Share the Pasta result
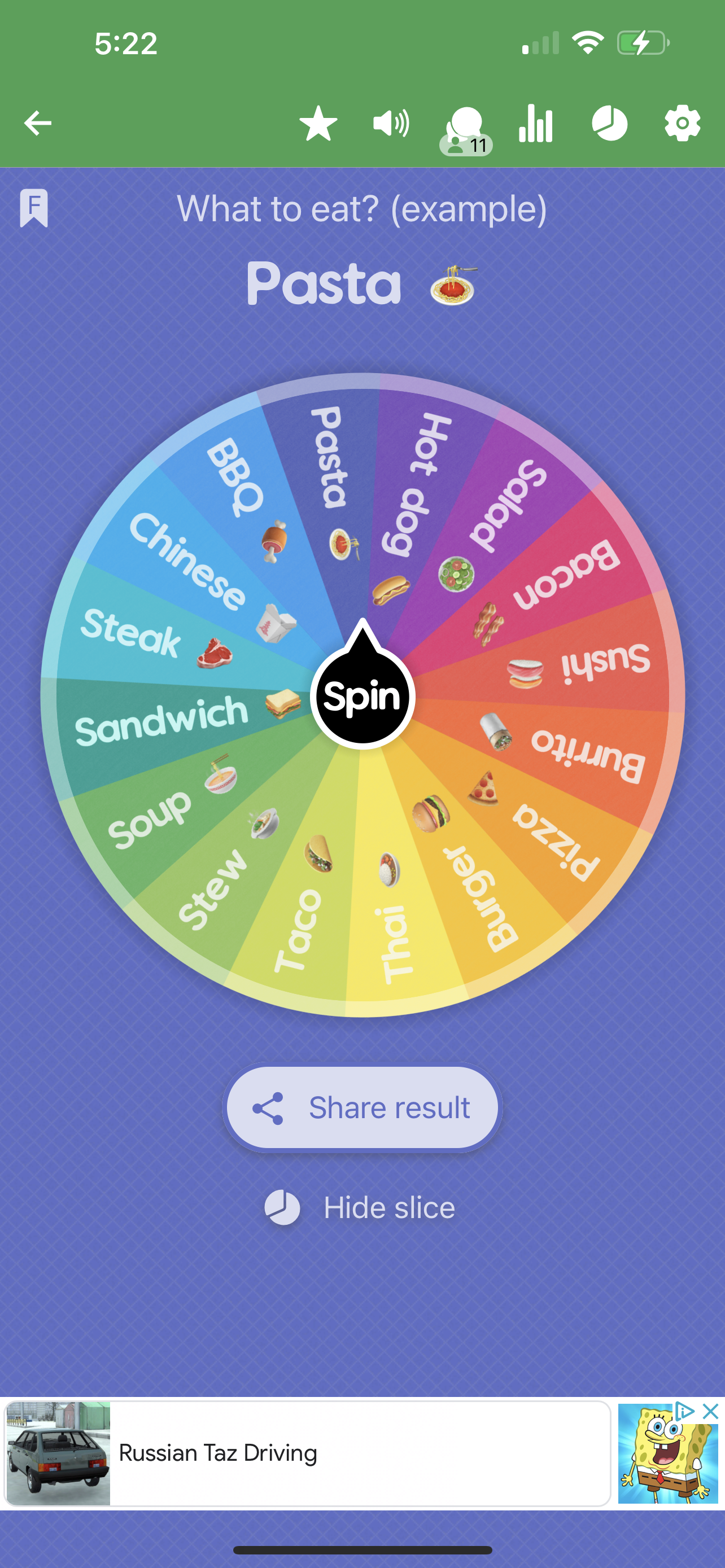This screenshot has height=1568, width=725. 363,1107
